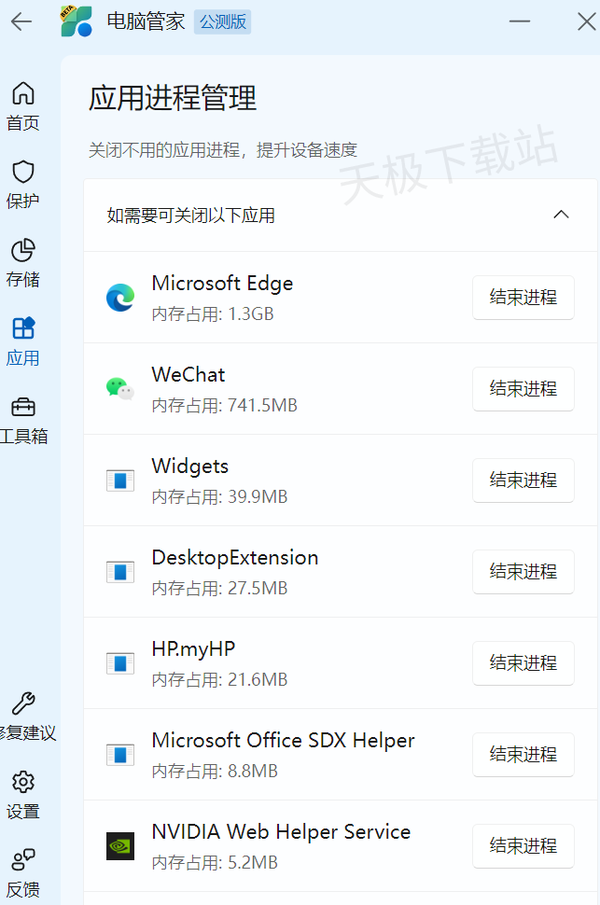
Task: Minimize the 电脑管家 window
Action: [519, 21]
